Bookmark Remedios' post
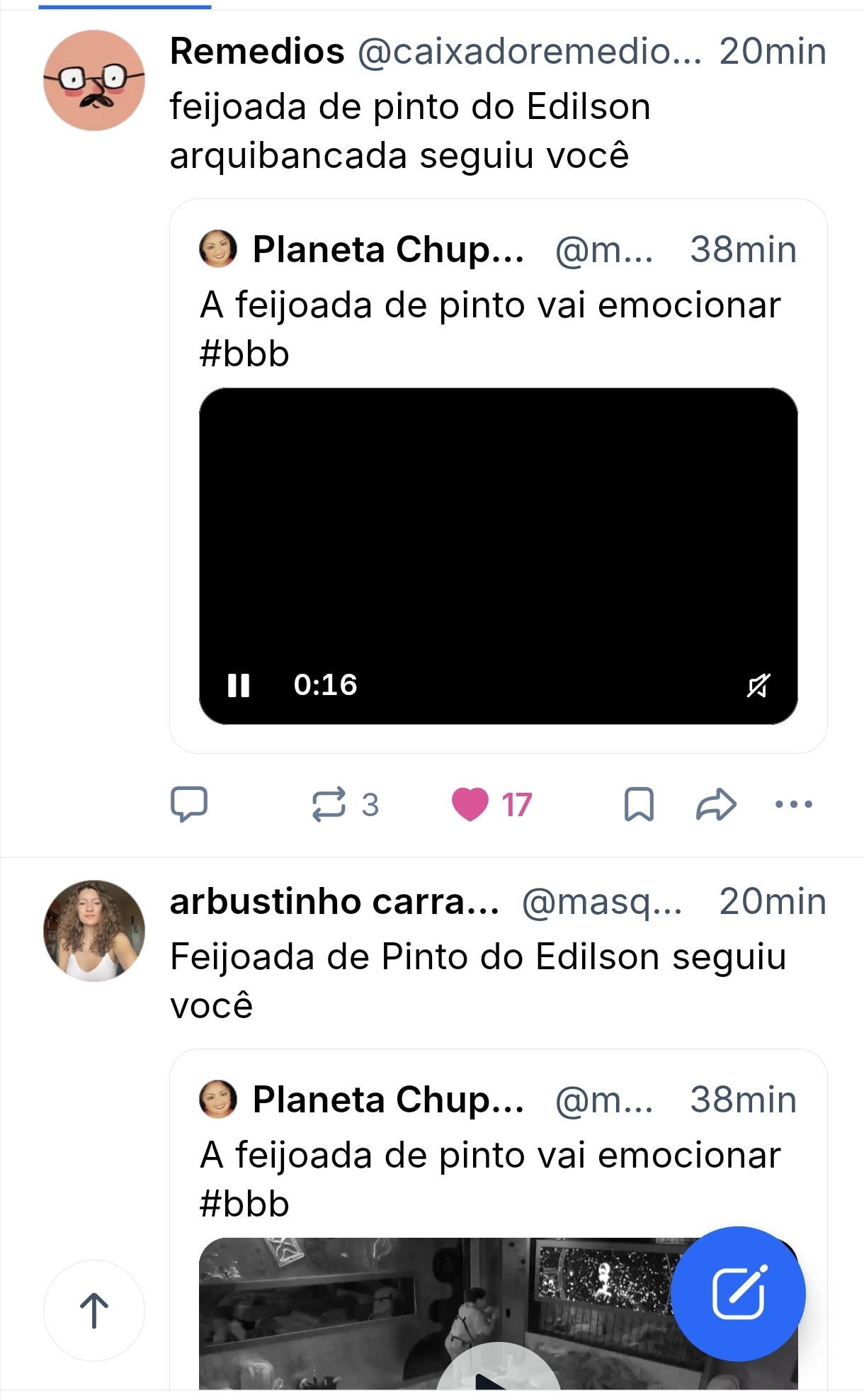Viewport: 864px width, 1400px height. (638, 804)
